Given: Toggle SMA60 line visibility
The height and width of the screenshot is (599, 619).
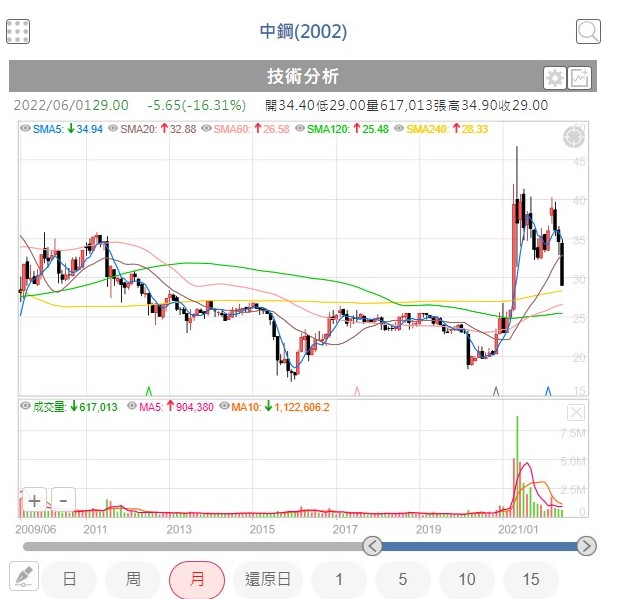Looking at the screenshot, I should 206,129.
